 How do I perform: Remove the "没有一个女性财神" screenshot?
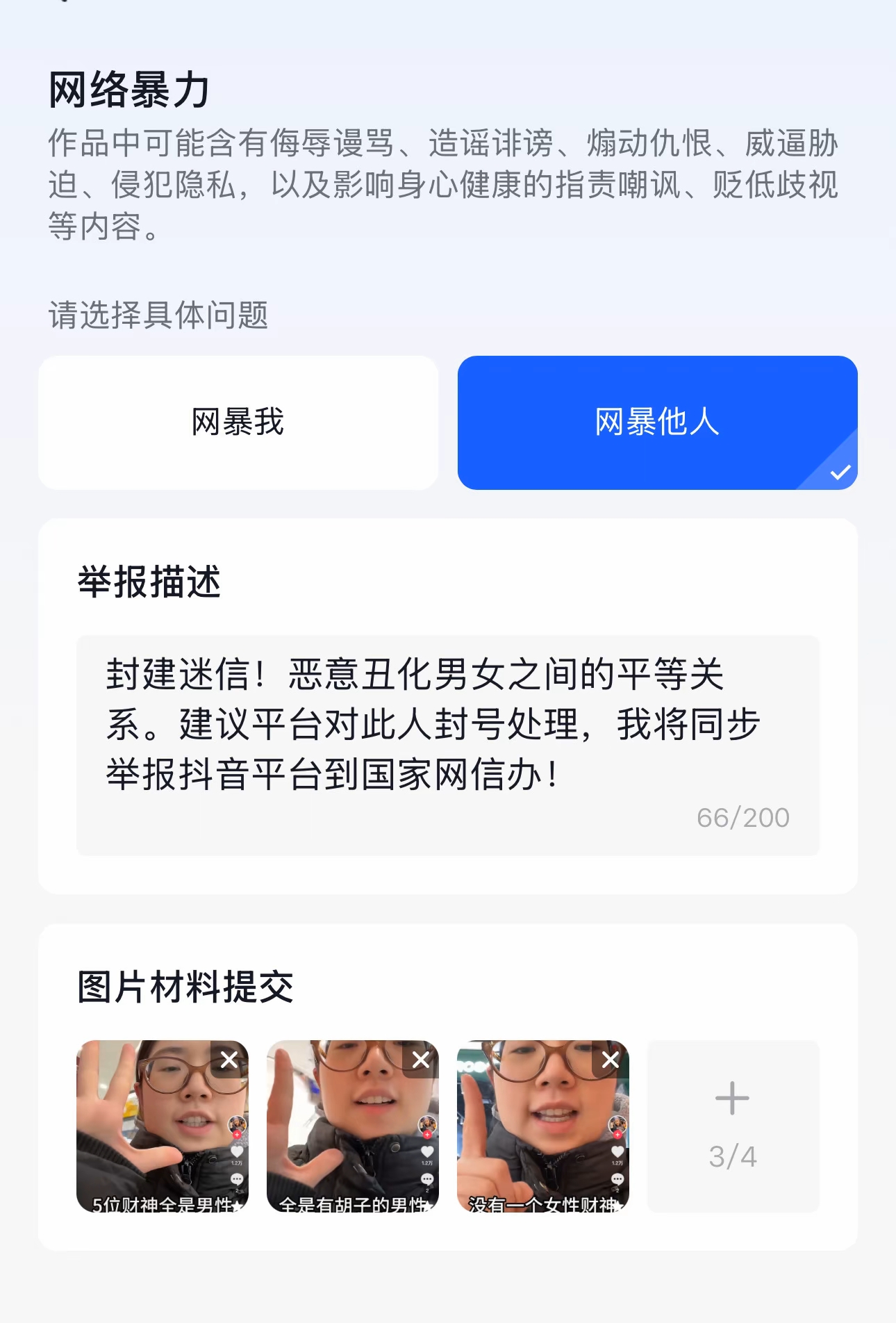tap(610, 1059)
